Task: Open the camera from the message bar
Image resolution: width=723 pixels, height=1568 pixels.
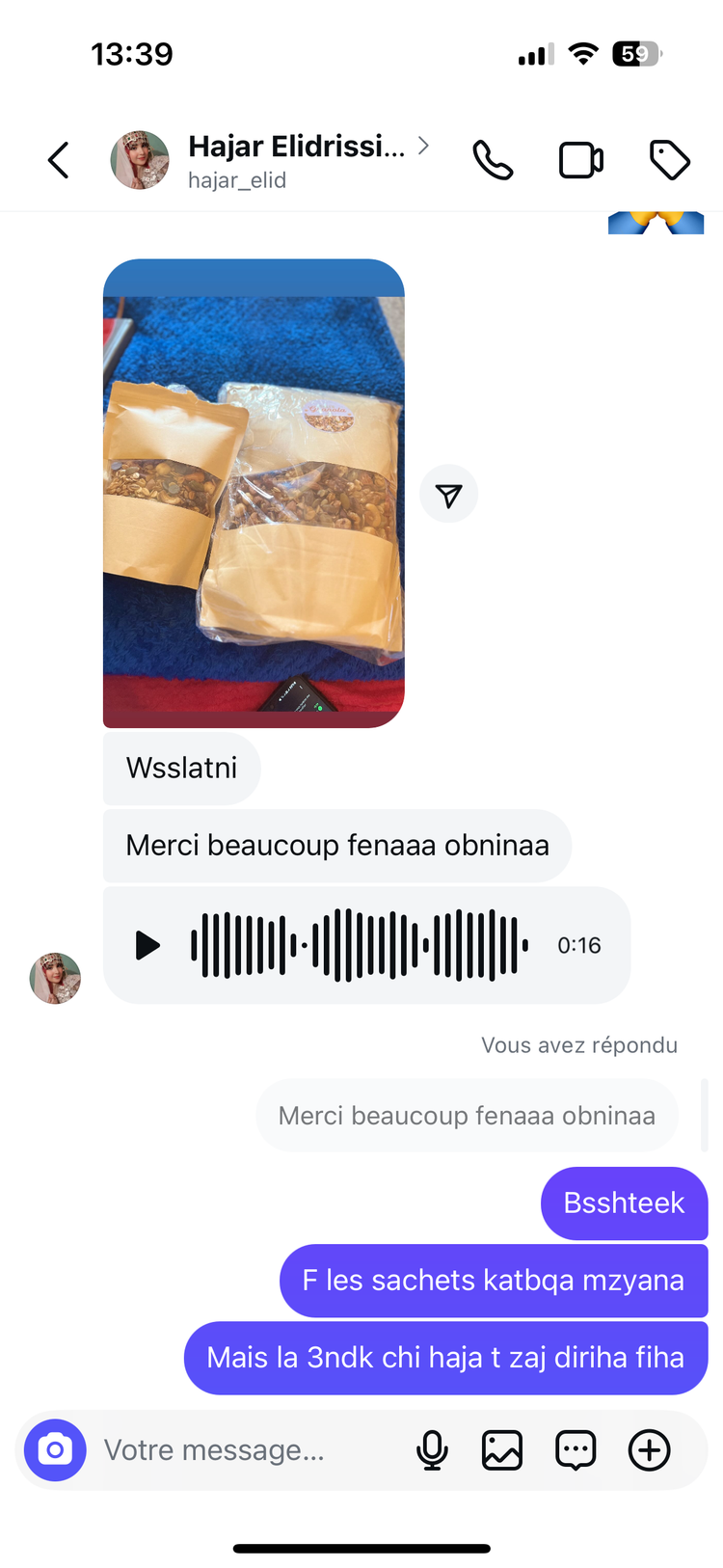Action: click(55, 1449)
